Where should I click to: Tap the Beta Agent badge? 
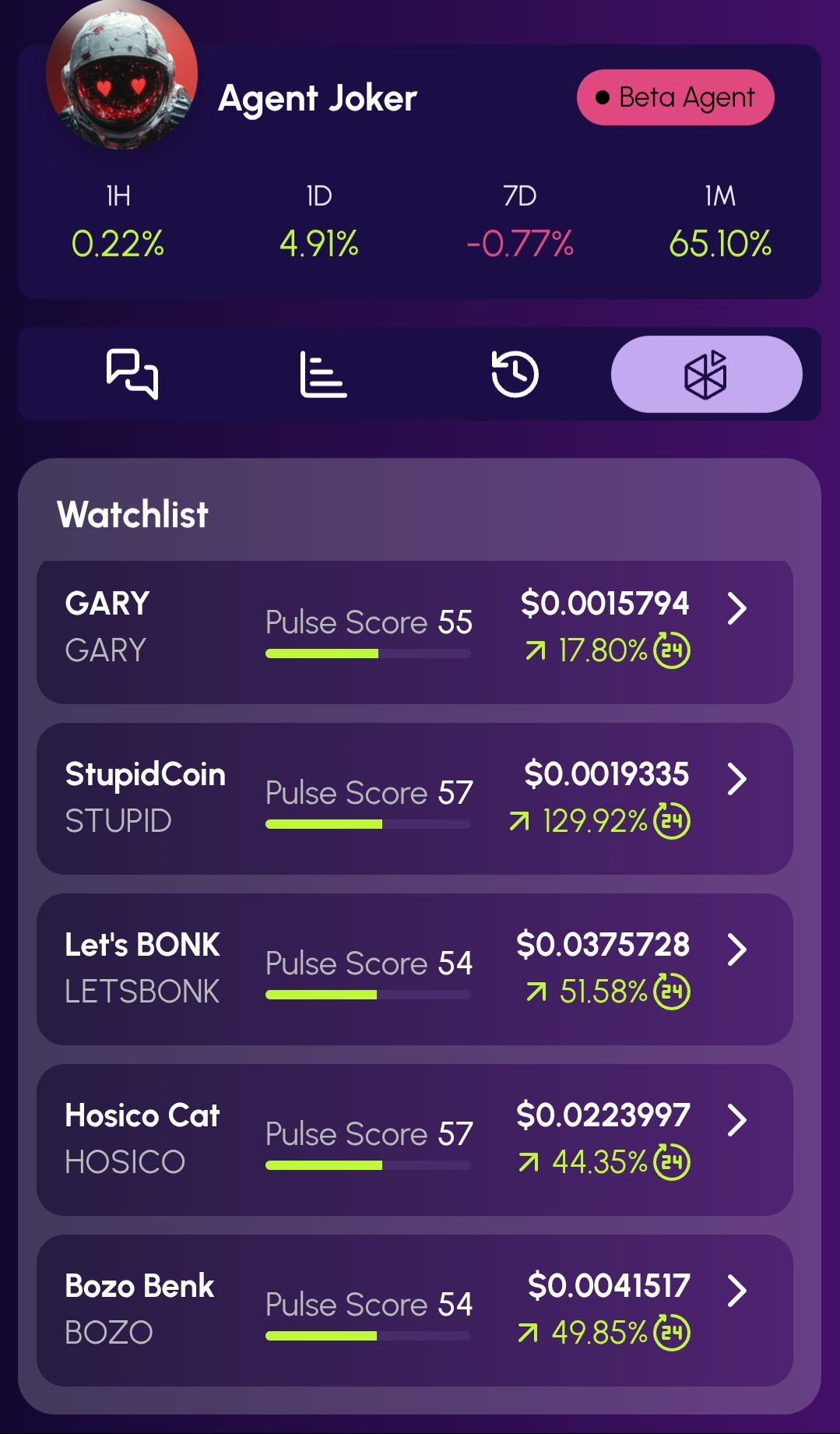point(675,97)
